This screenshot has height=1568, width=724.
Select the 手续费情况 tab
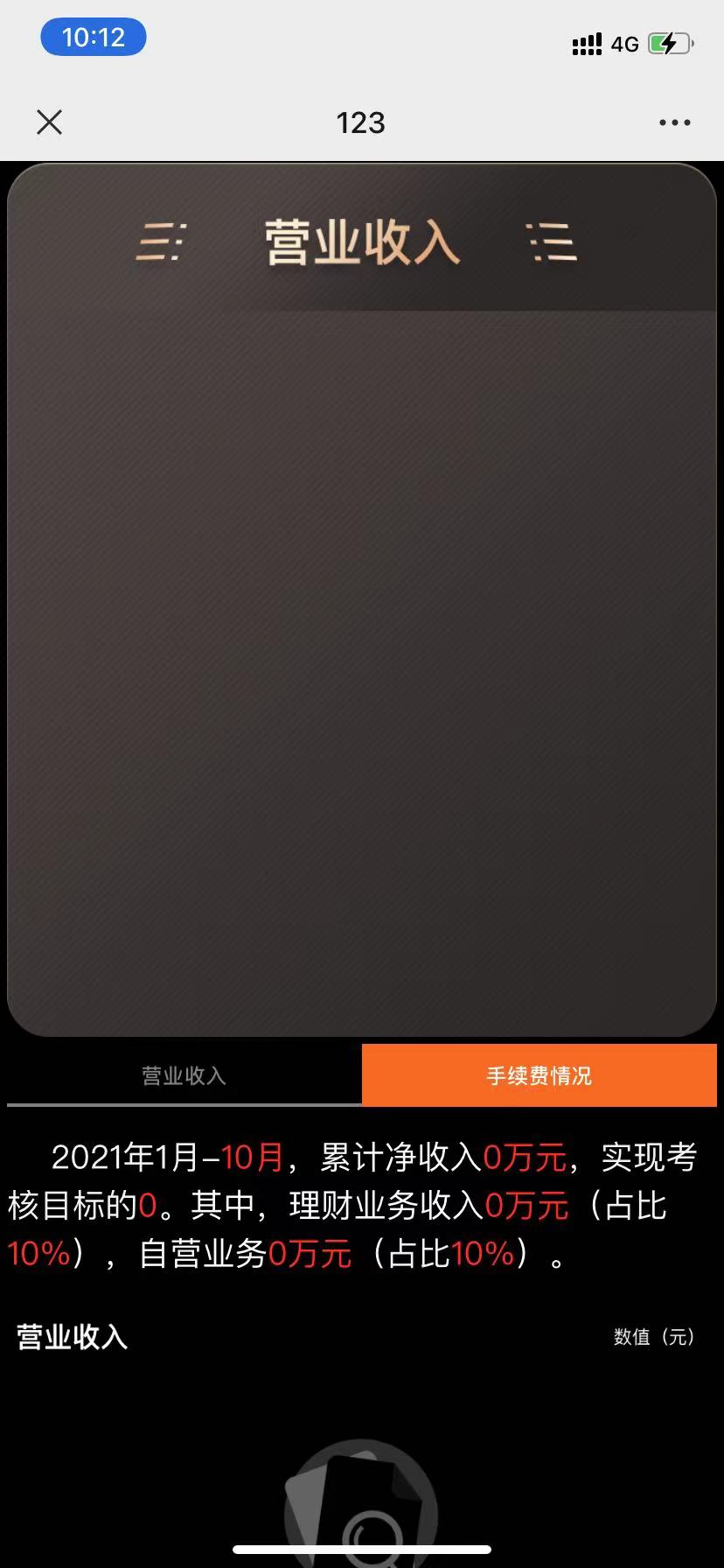(539, 1075)
